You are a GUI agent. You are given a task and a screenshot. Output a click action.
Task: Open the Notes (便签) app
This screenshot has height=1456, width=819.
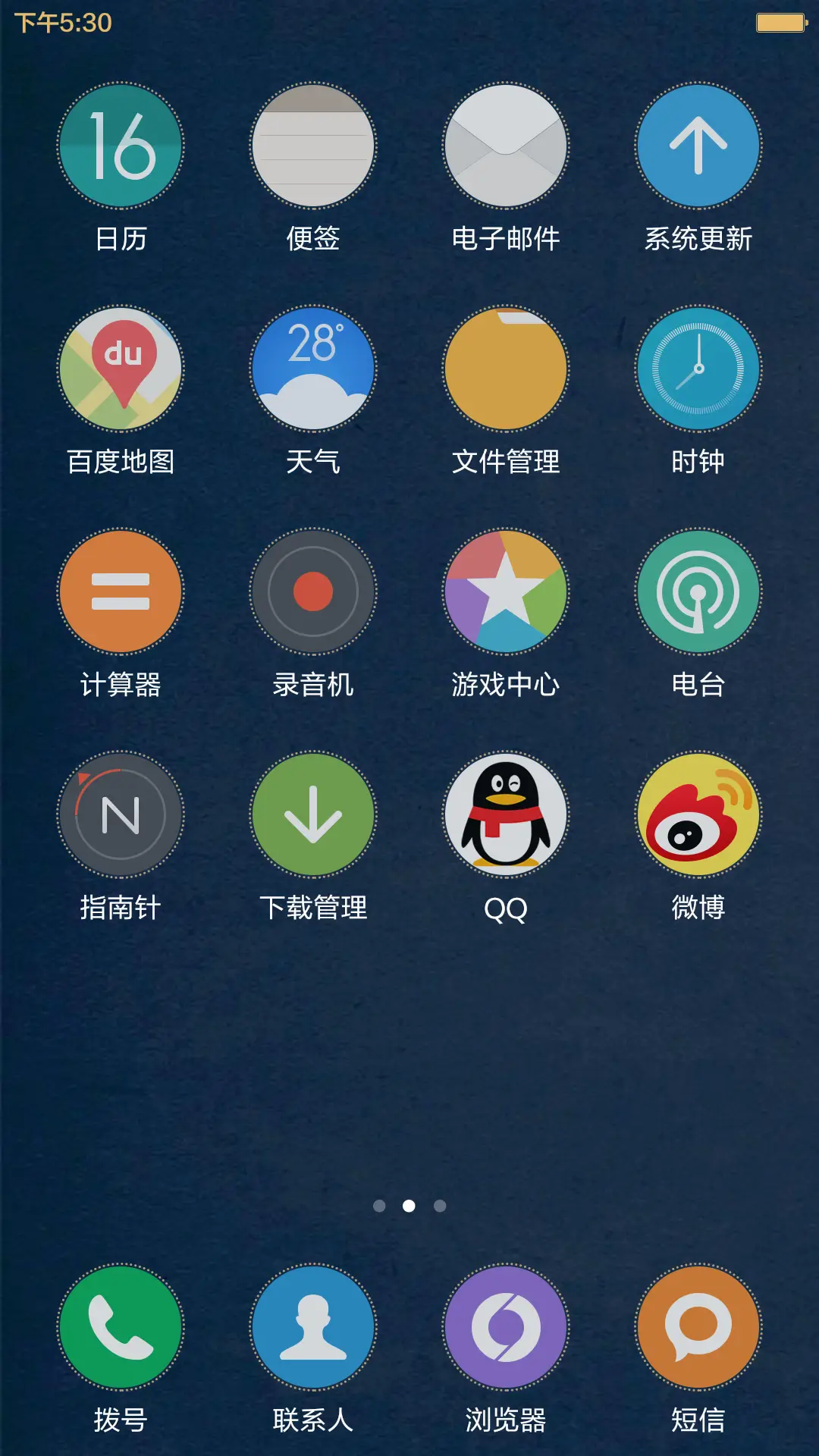312,146
